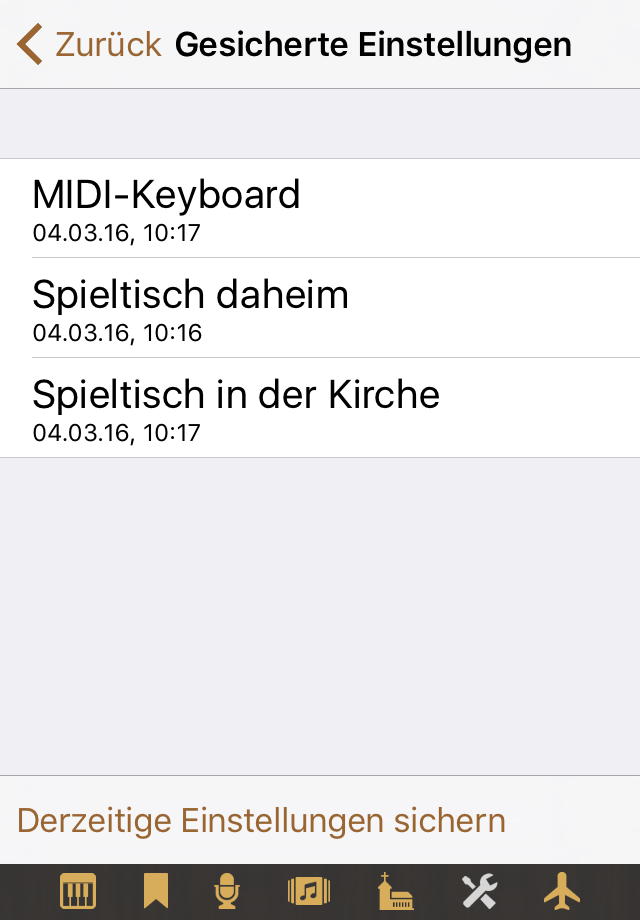This screenshot has height=920, width=640.
Task: Switch to the microphone recording tab
Action: 229,891
